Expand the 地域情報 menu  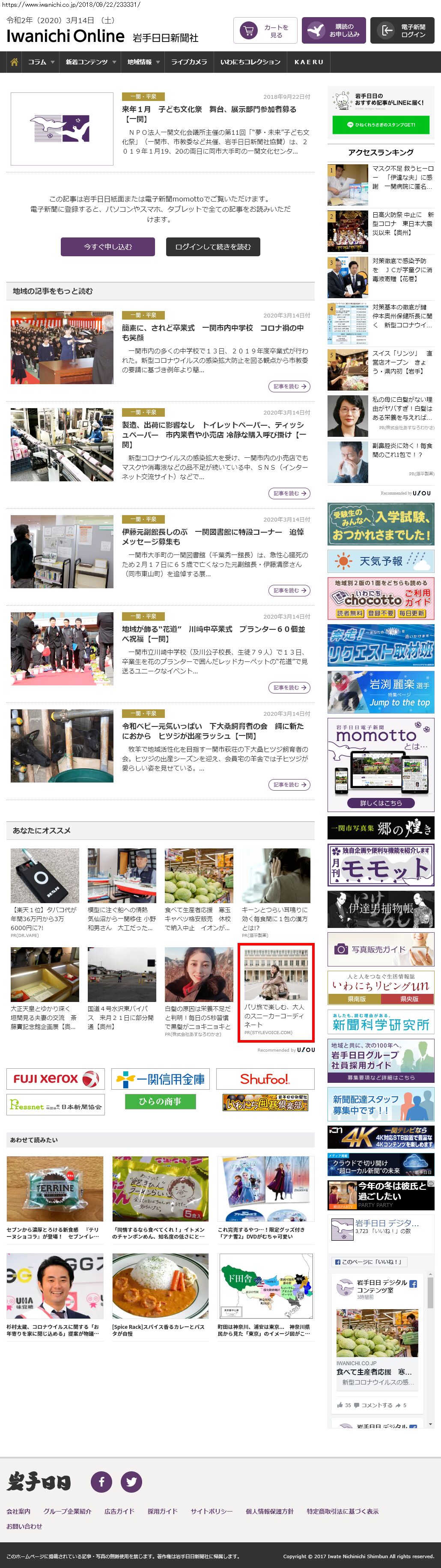coord(143,62)
